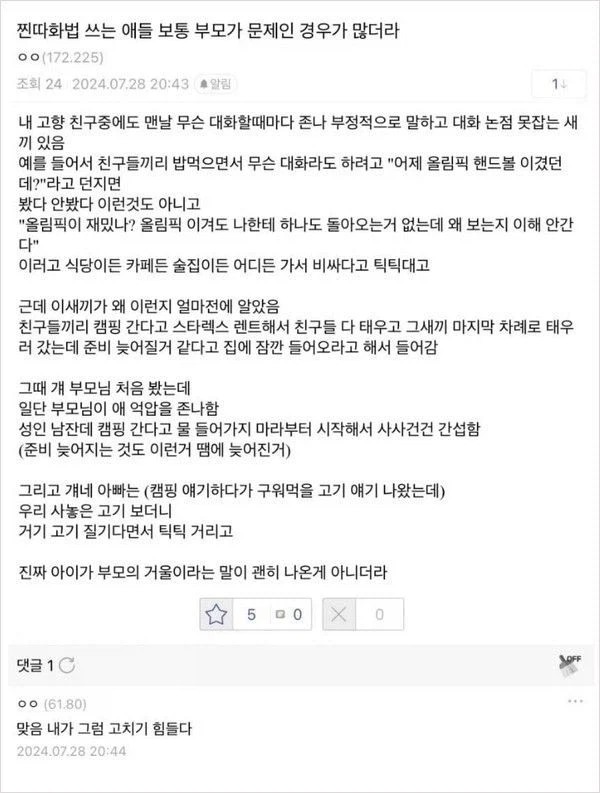
Task: Recommend the post with the star button
Action: point(216,615)
